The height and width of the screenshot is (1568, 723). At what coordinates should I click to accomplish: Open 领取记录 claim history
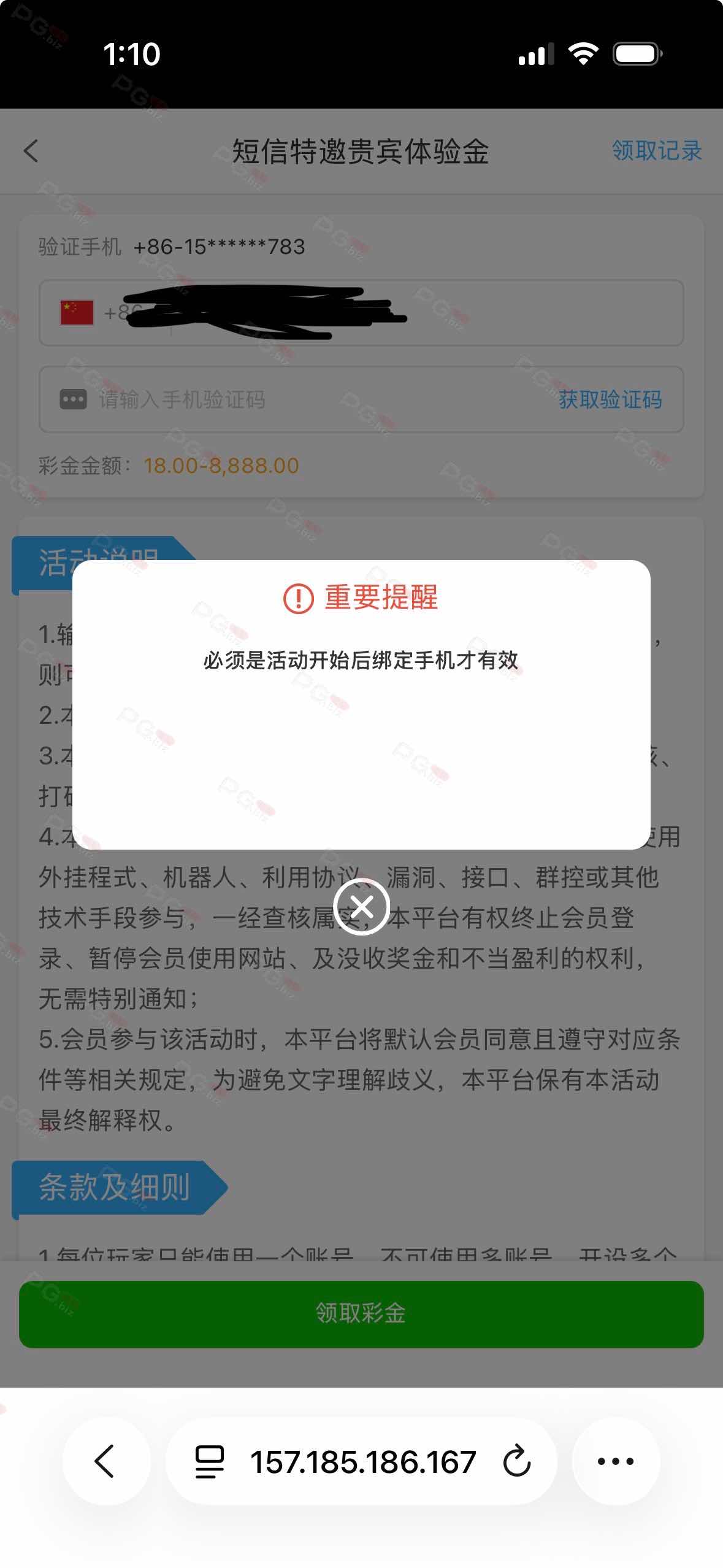656,151
